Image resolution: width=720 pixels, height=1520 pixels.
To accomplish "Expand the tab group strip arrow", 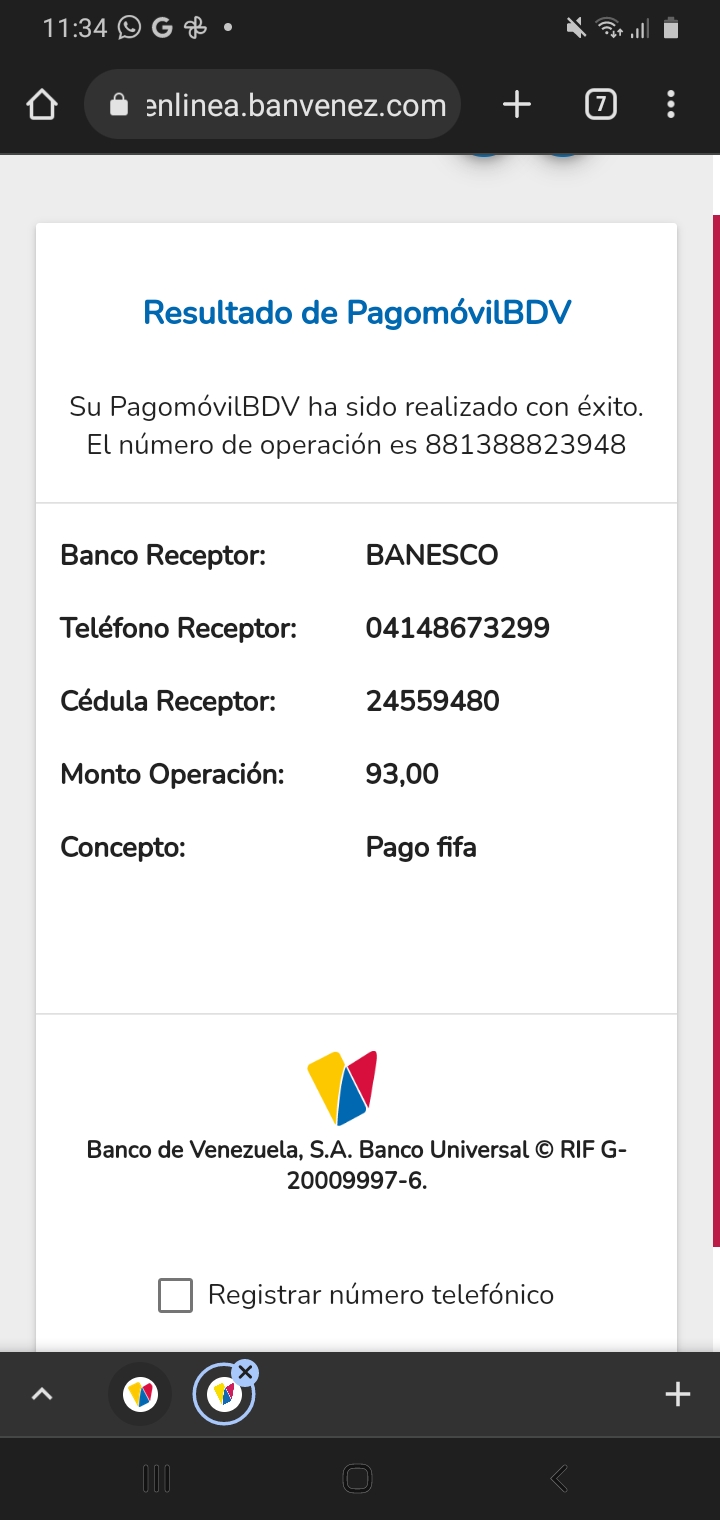I will [x=42, y=1394].
